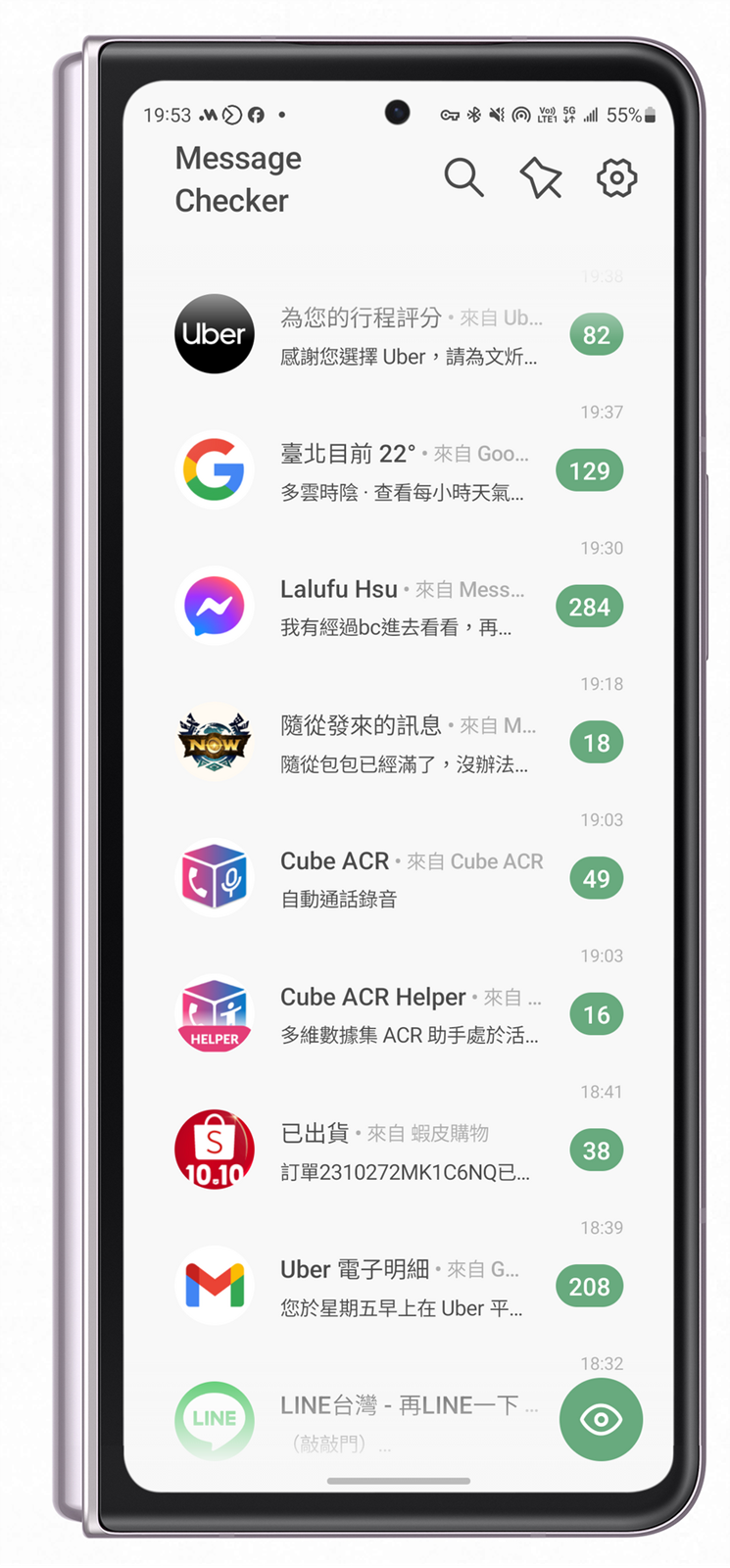
Task: Open the settings gear
Action: tap(616, 178)
